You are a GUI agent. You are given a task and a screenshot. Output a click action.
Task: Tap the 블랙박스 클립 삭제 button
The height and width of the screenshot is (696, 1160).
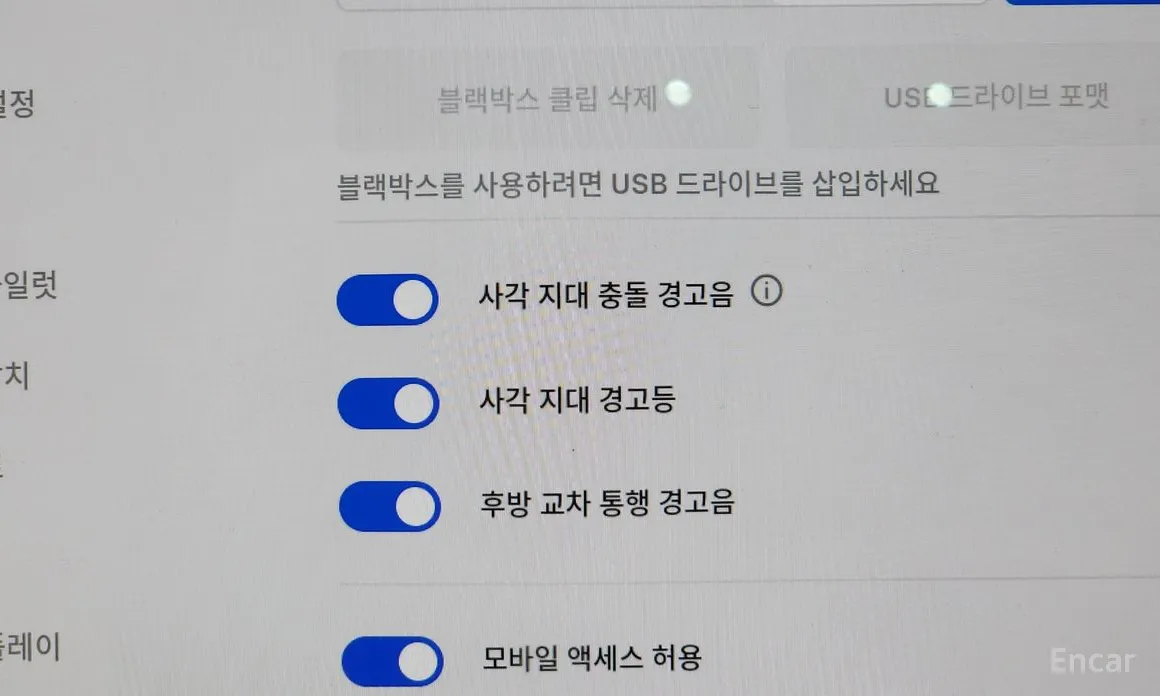click(547, 99)
